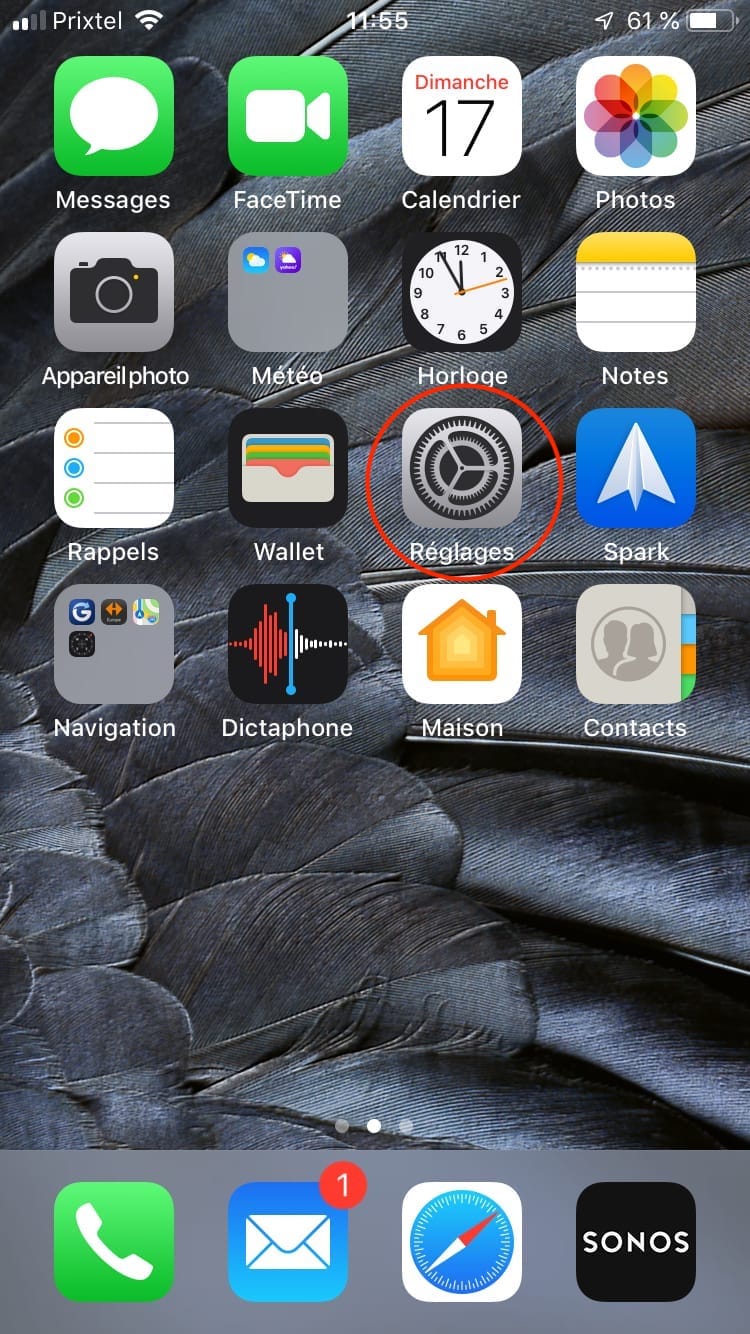Launch Safari browser from the dock
Viewport: 750px width, 1334px height.
point(461,1242)
